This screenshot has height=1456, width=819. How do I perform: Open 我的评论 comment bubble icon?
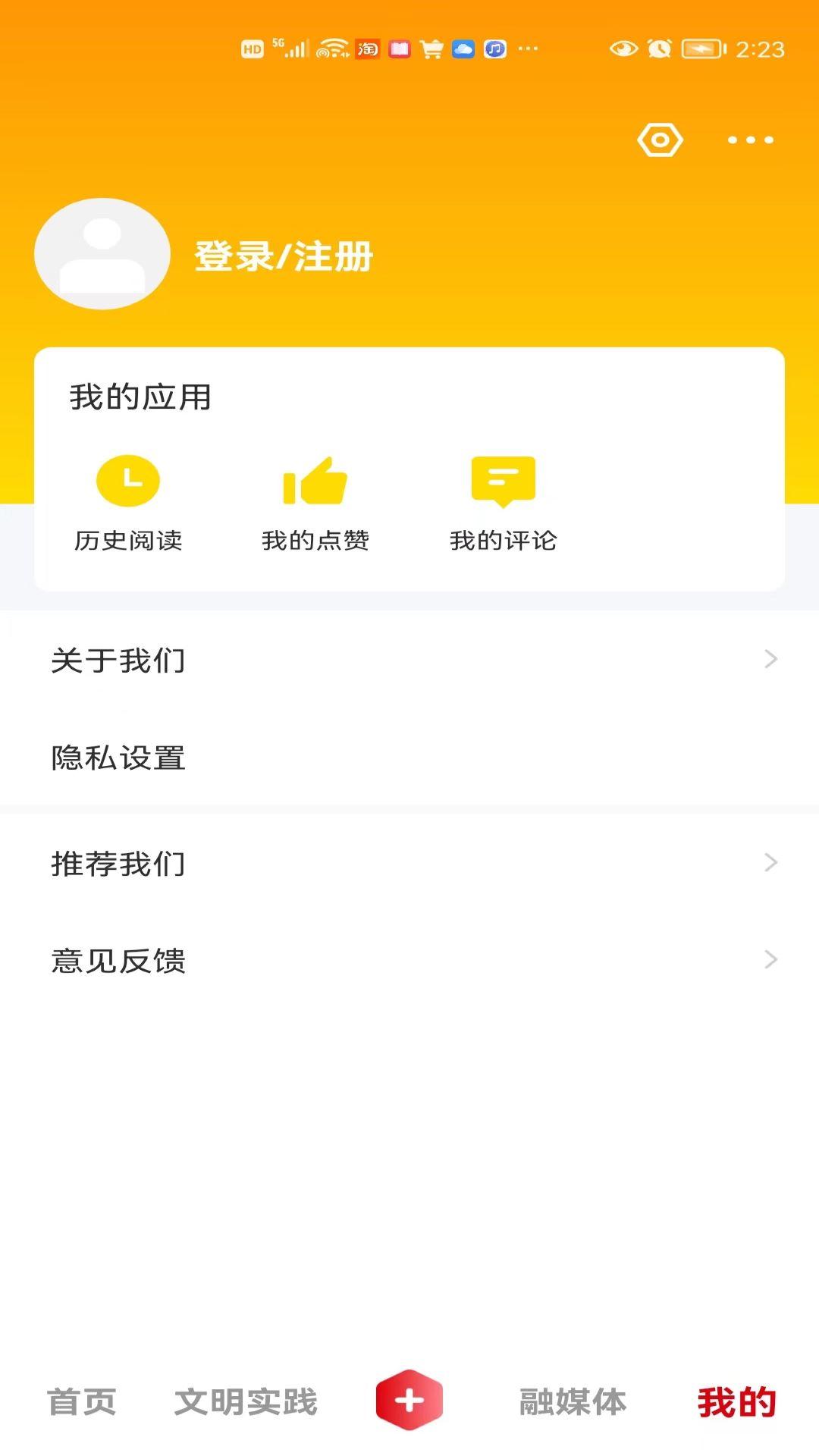[x=503, y=479]
